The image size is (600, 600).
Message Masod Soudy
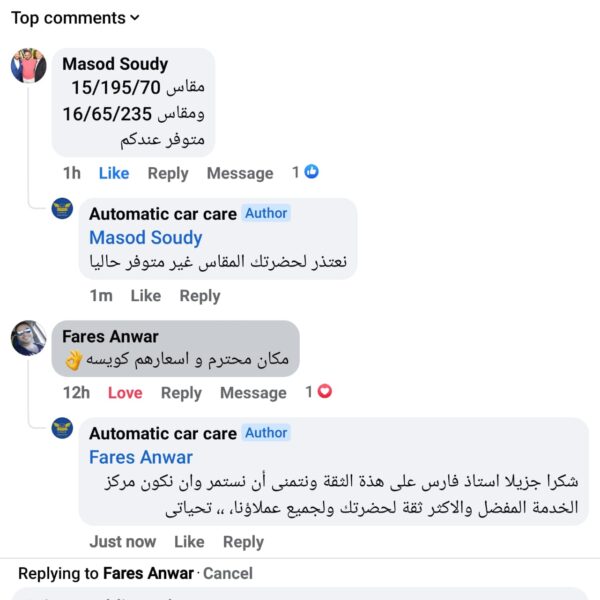pyautogui.click(x=240, y=173)
